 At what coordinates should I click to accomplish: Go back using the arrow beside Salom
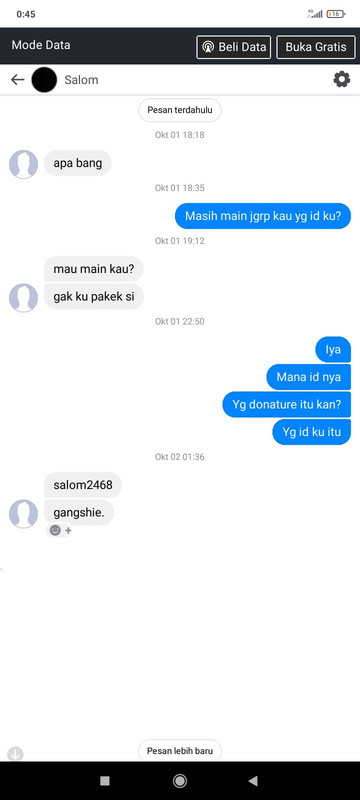(18, 80)
